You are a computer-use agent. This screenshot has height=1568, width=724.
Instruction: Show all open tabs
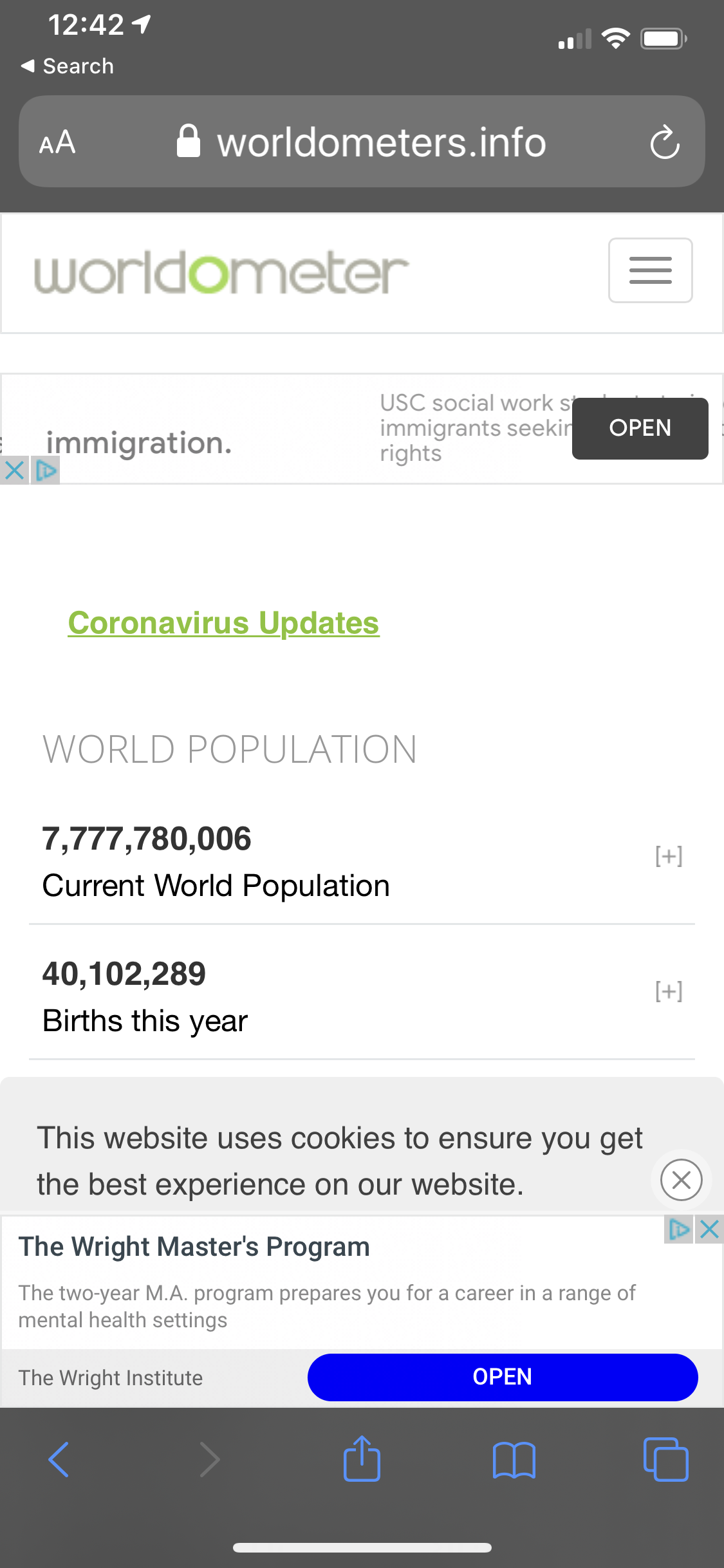[665, 1459]
